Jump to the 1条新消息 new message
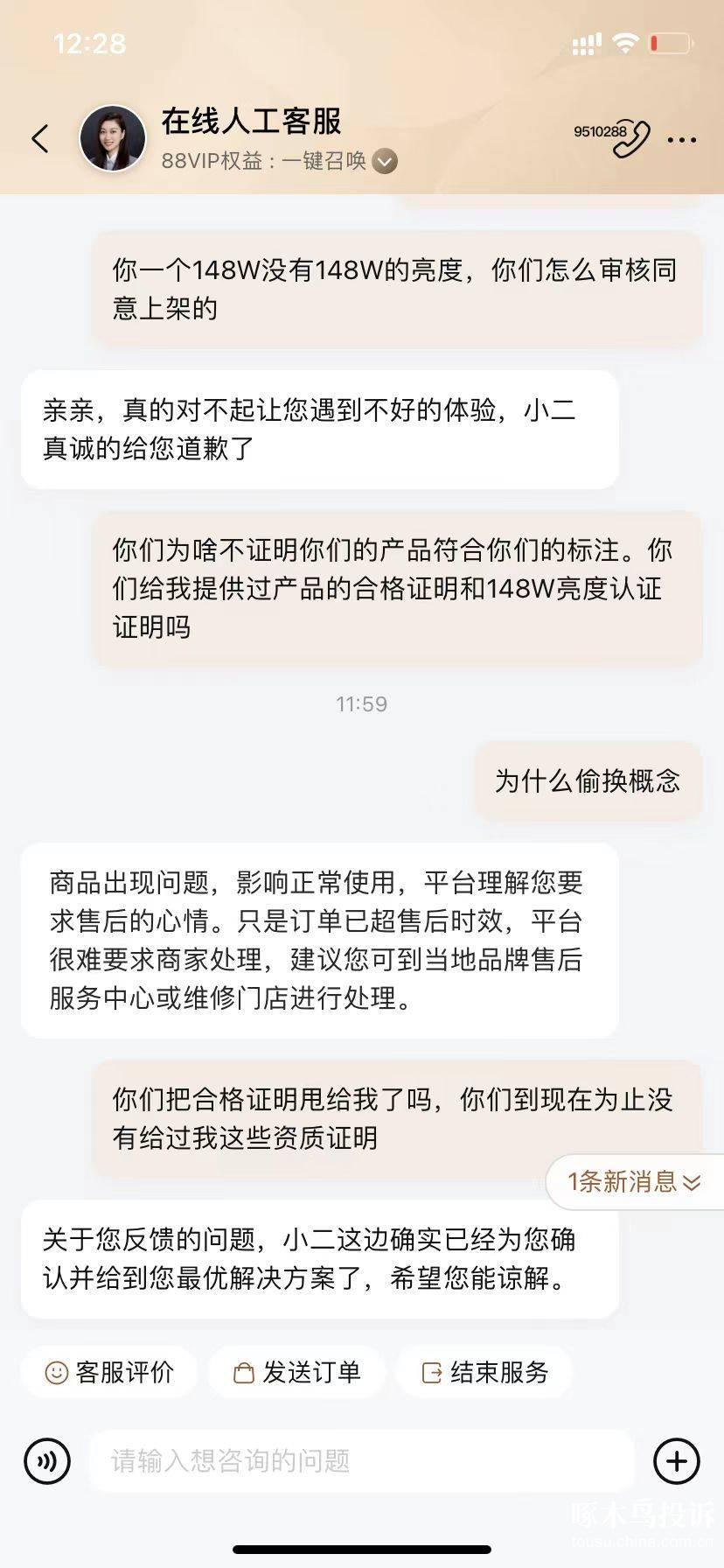Image resolution: width=724 pixels, height=1568 pixels. click(x=634, y=1182)
